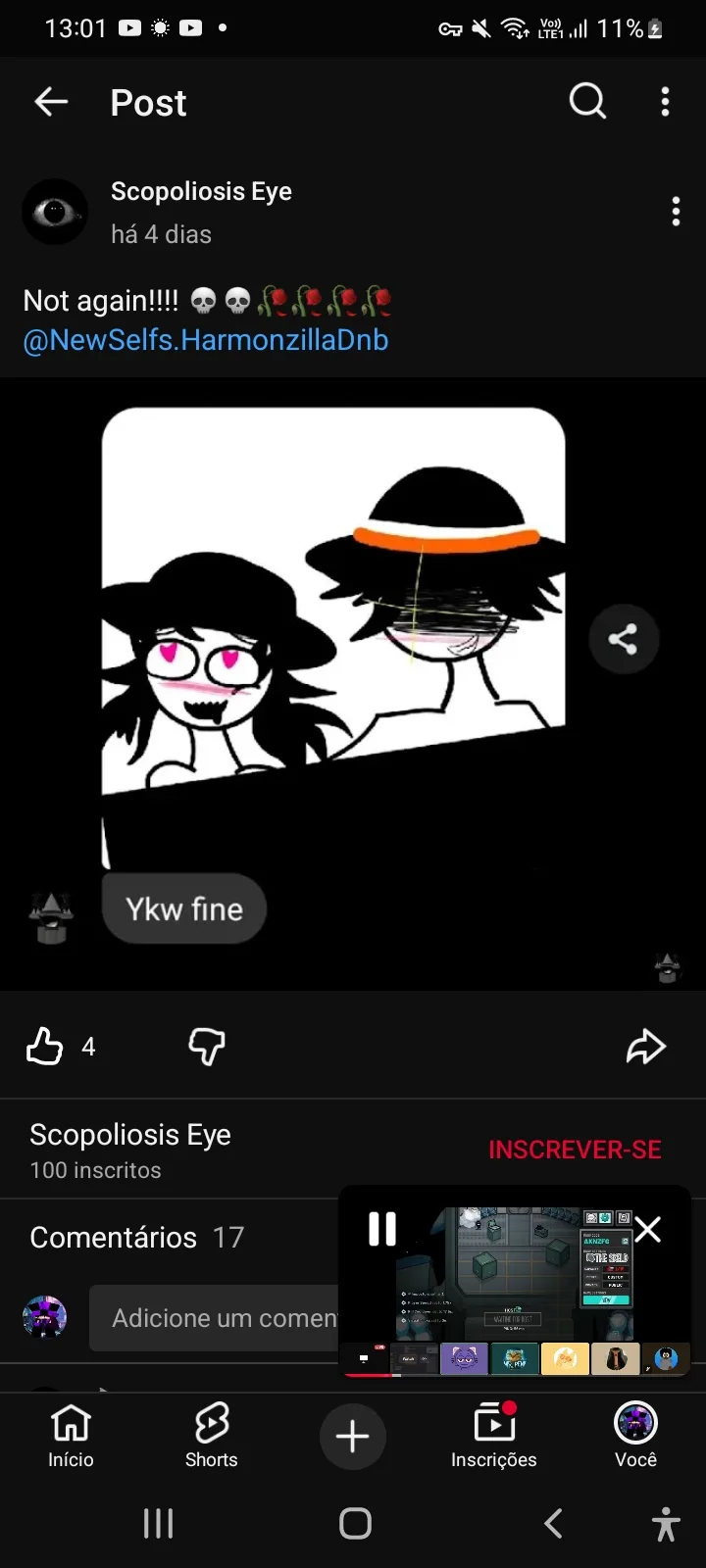706x1568 pixels.
Task: Open Scopoliosis Eye channel avatar
Action: [x=55, y=212]
